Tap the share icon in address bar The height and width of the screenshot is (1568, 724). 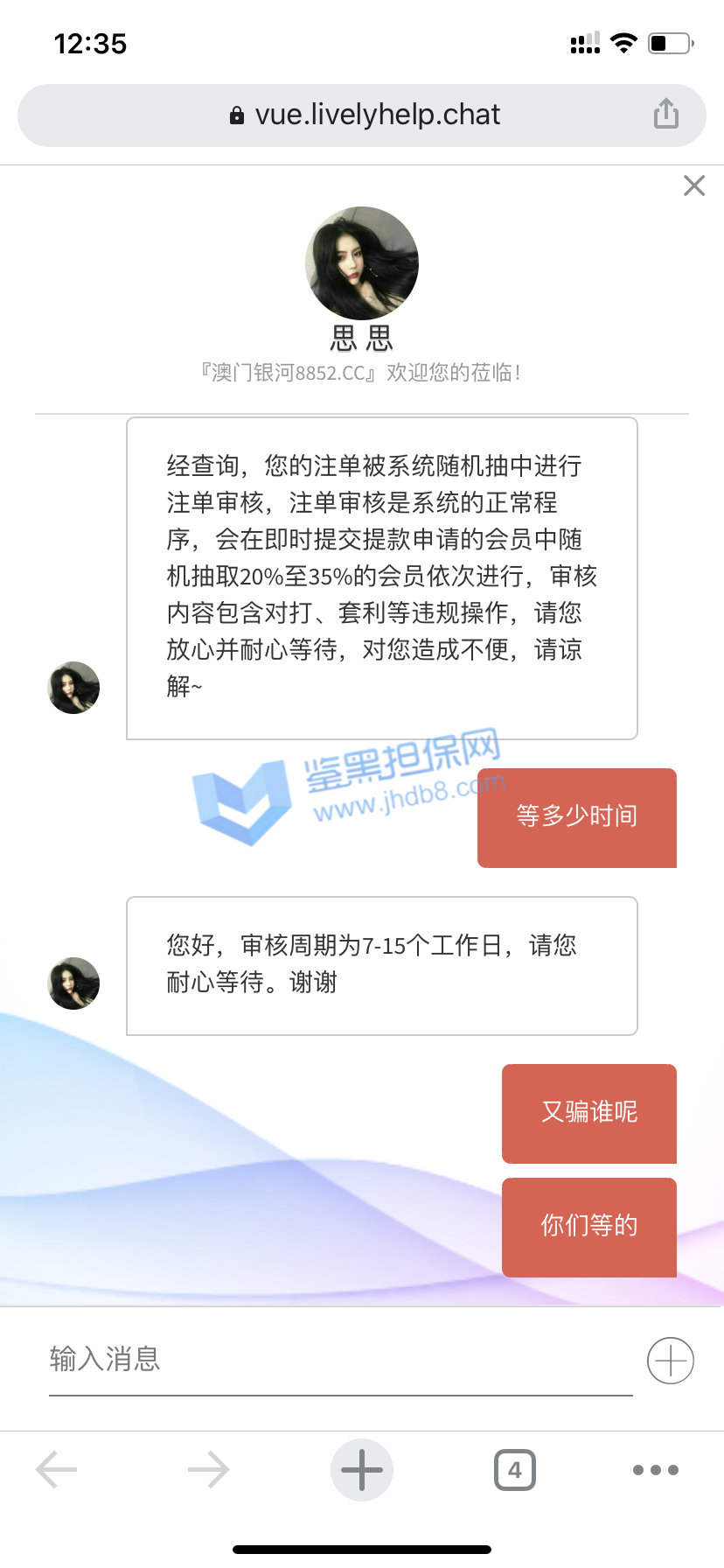pyautogui.click(x=666, y=114)
